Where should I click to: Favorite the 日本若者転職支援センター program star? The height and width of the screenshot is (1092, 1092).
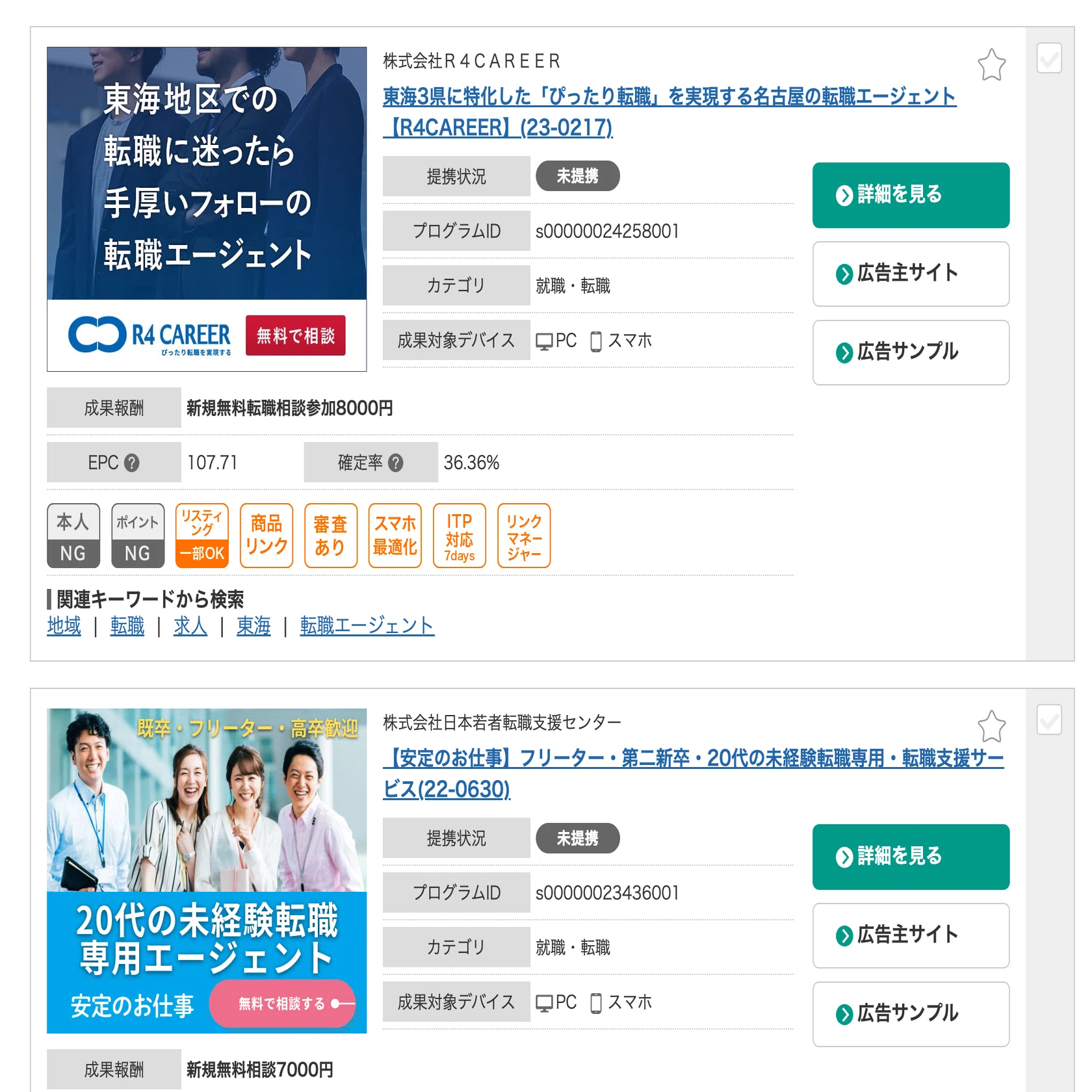991,727
